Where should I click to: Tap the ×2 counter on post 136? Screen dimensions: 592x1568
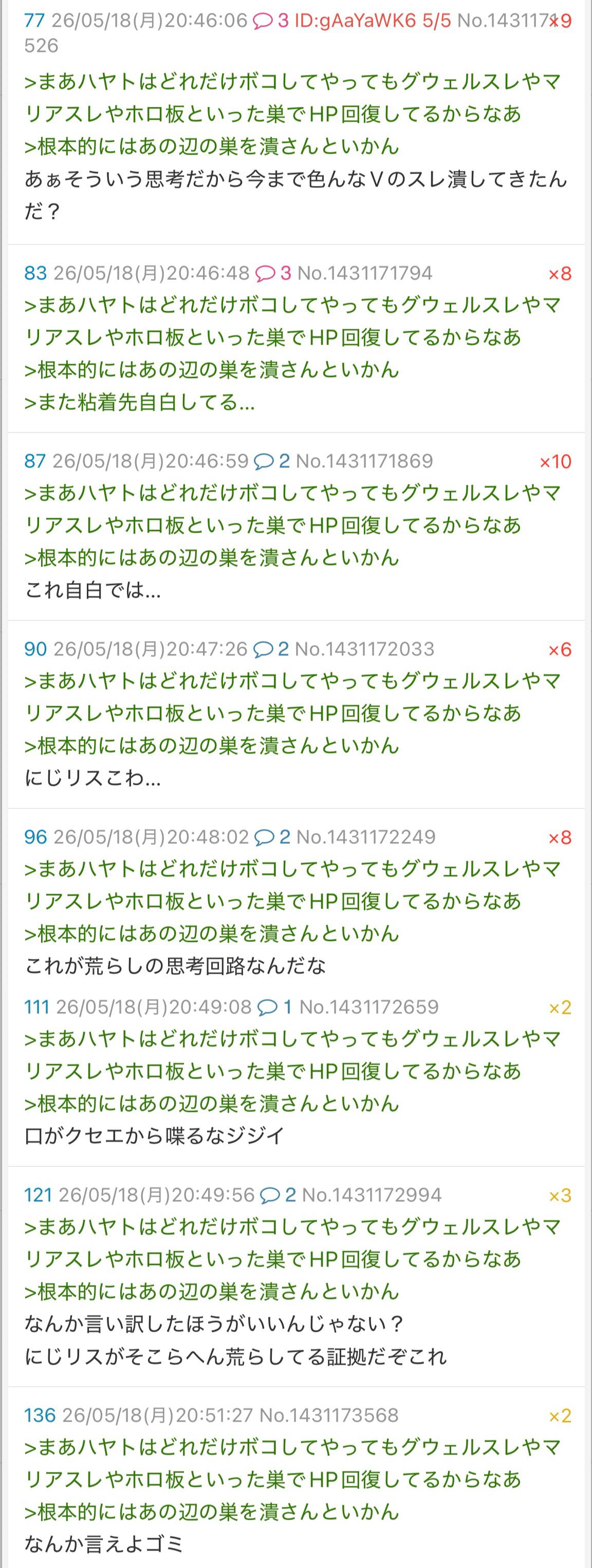click(560, 1416)
